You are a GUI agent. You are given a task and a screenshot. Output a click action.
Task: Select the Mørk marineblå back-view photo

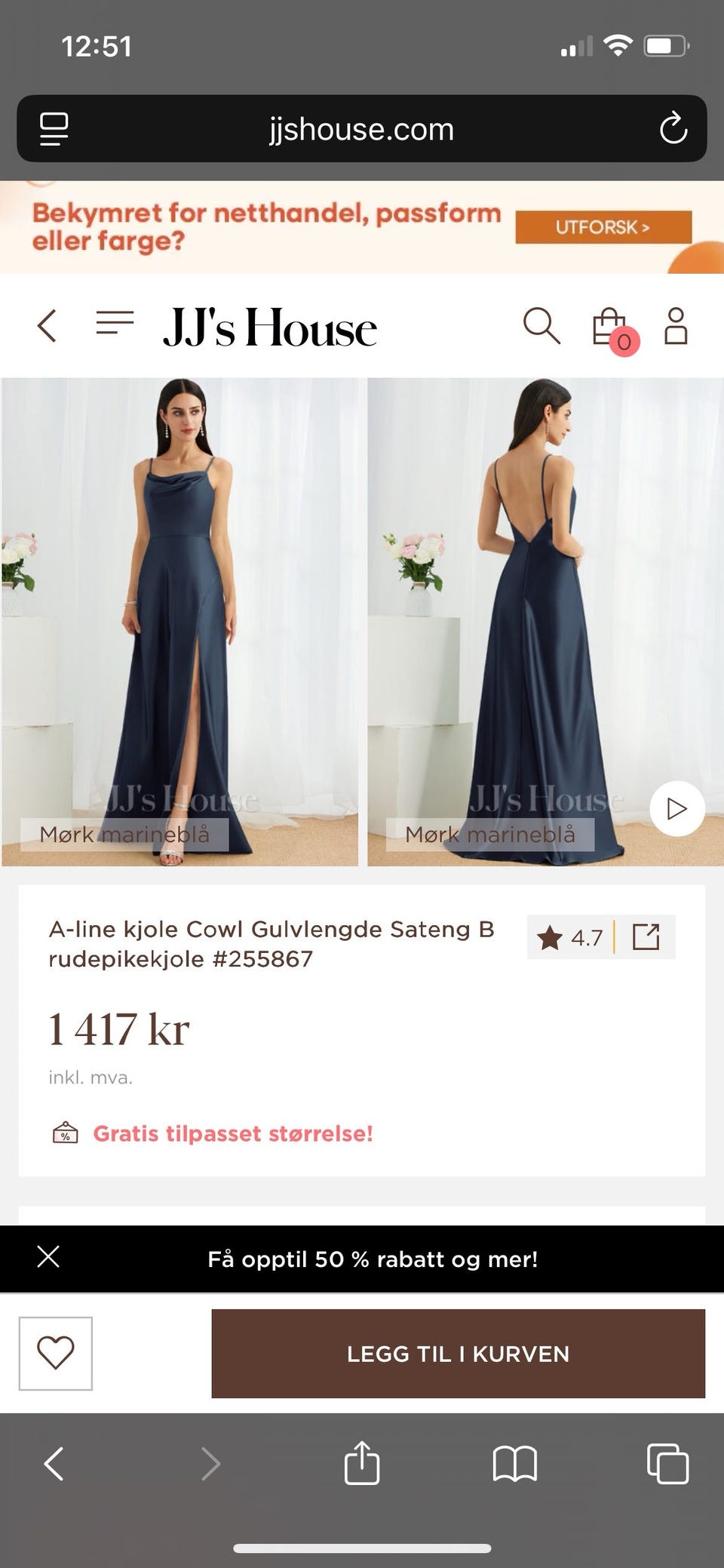tap(545, 619)
